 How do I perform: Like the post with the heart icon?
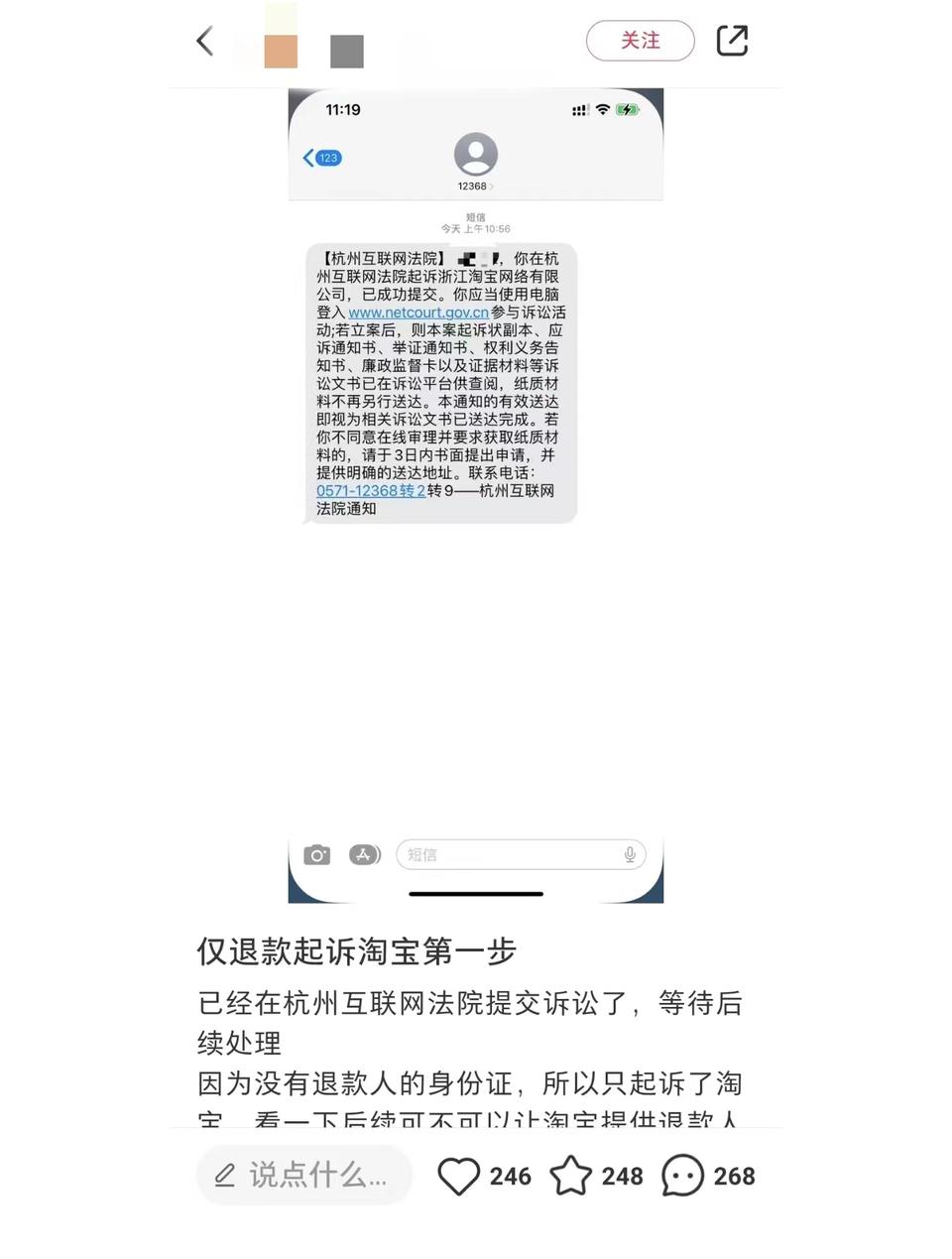(x=459, y=1176)
